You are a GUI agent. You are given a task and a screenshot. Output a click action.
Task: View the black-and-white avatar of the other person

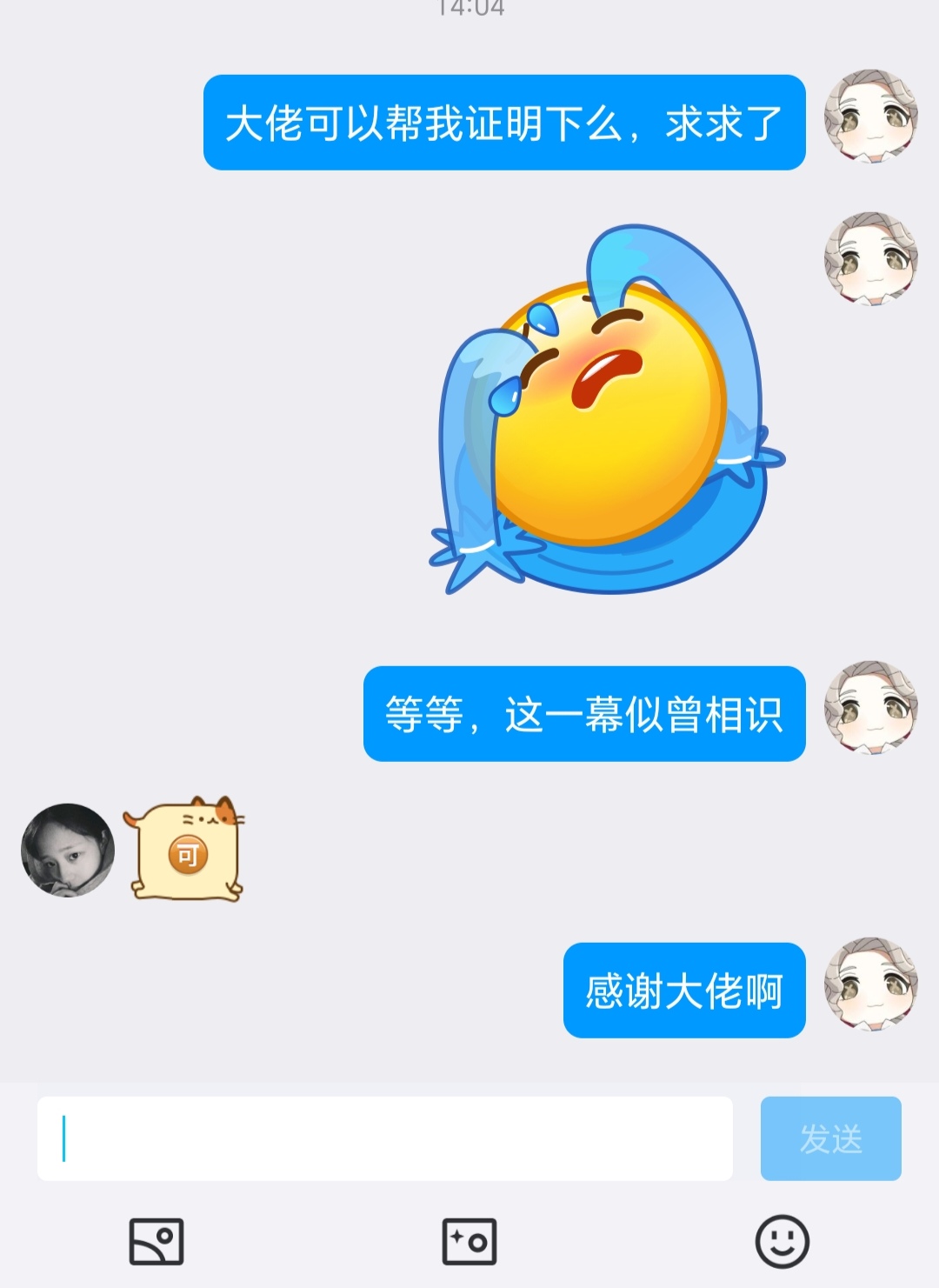click(x=68, y=851)
